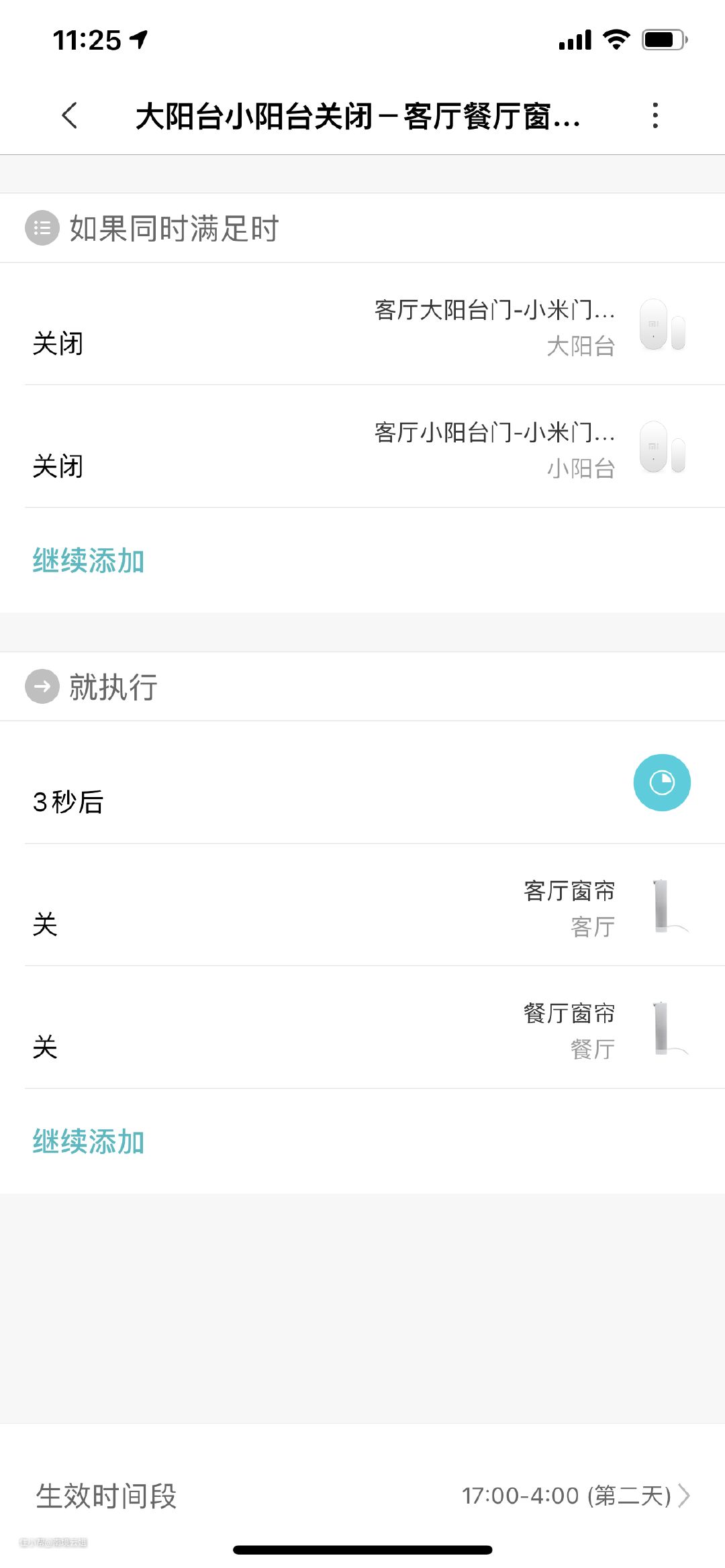Tap 继续添加 under 就执行
Screen dimensions: 725x1568
click(x=89, y=1141)
